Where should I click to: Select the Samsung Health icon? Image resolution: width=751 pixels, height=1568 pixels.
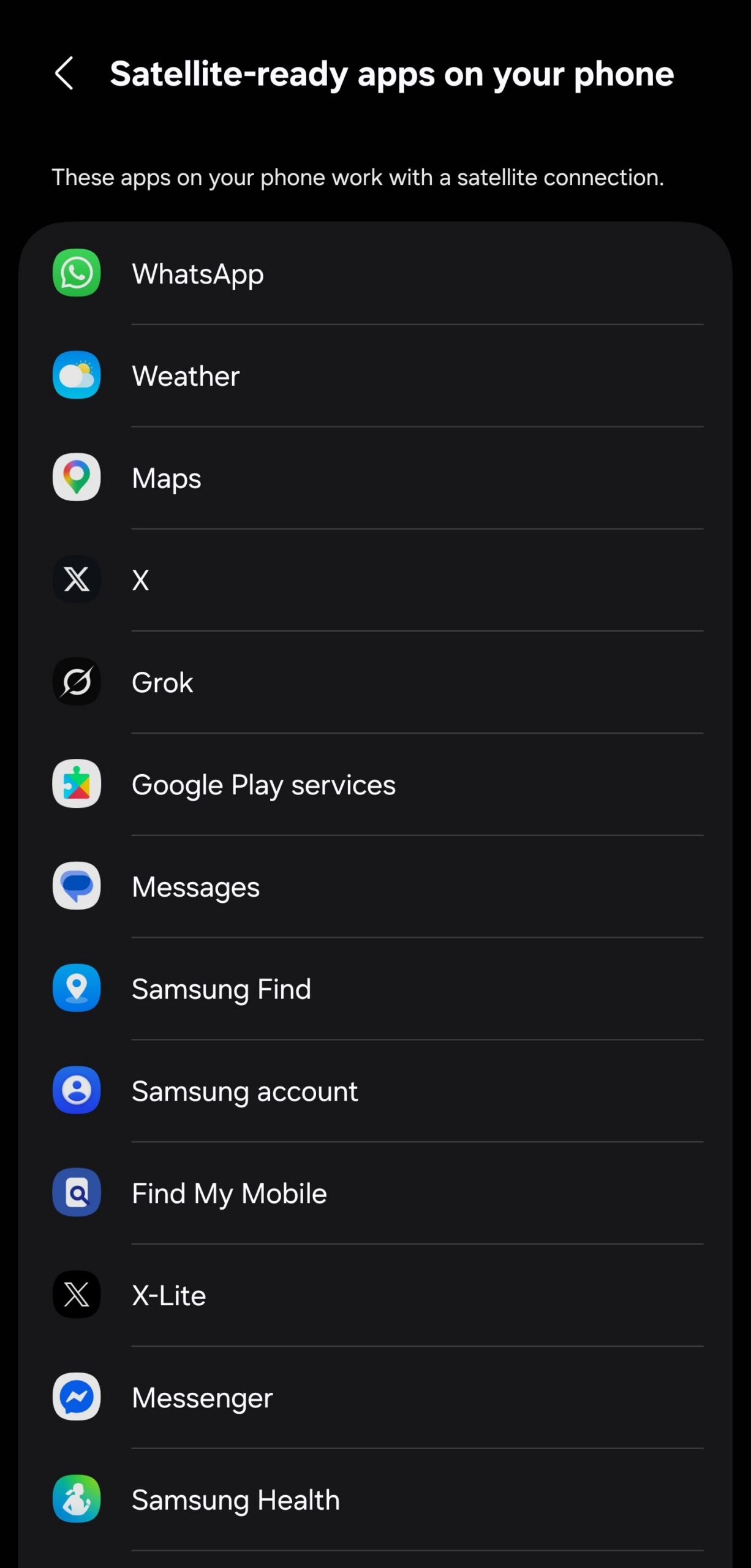point(76,1500)
